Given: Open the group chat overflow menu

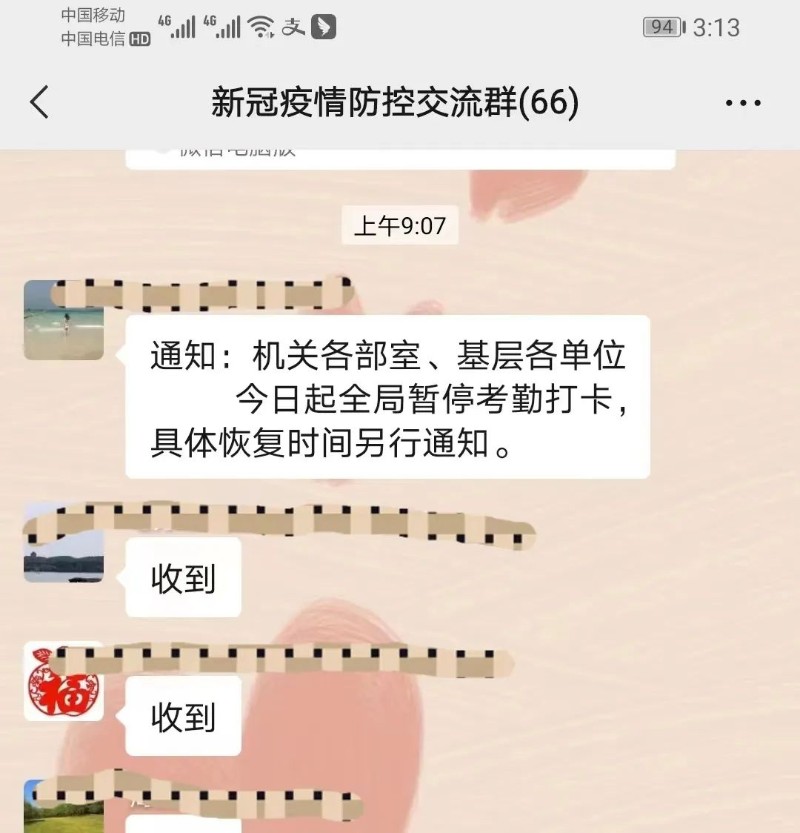Looking at the screenshot, I should [742, 103].
